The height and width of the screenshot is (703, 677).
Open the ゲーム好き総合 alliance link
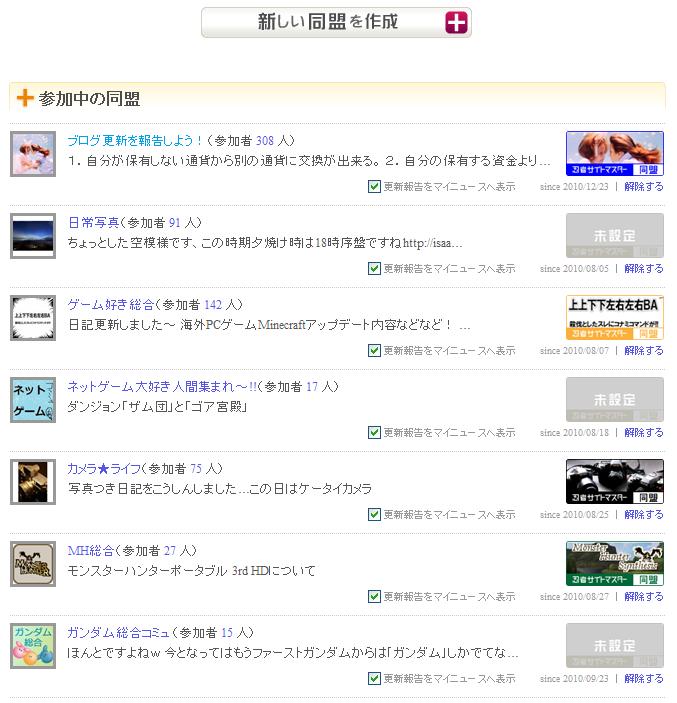(112, 304)
